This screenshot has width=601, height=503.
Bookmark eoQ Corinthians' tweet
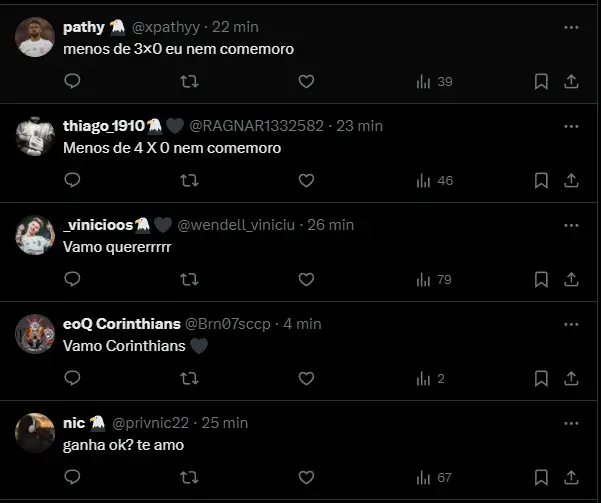[x=541, y=378]
